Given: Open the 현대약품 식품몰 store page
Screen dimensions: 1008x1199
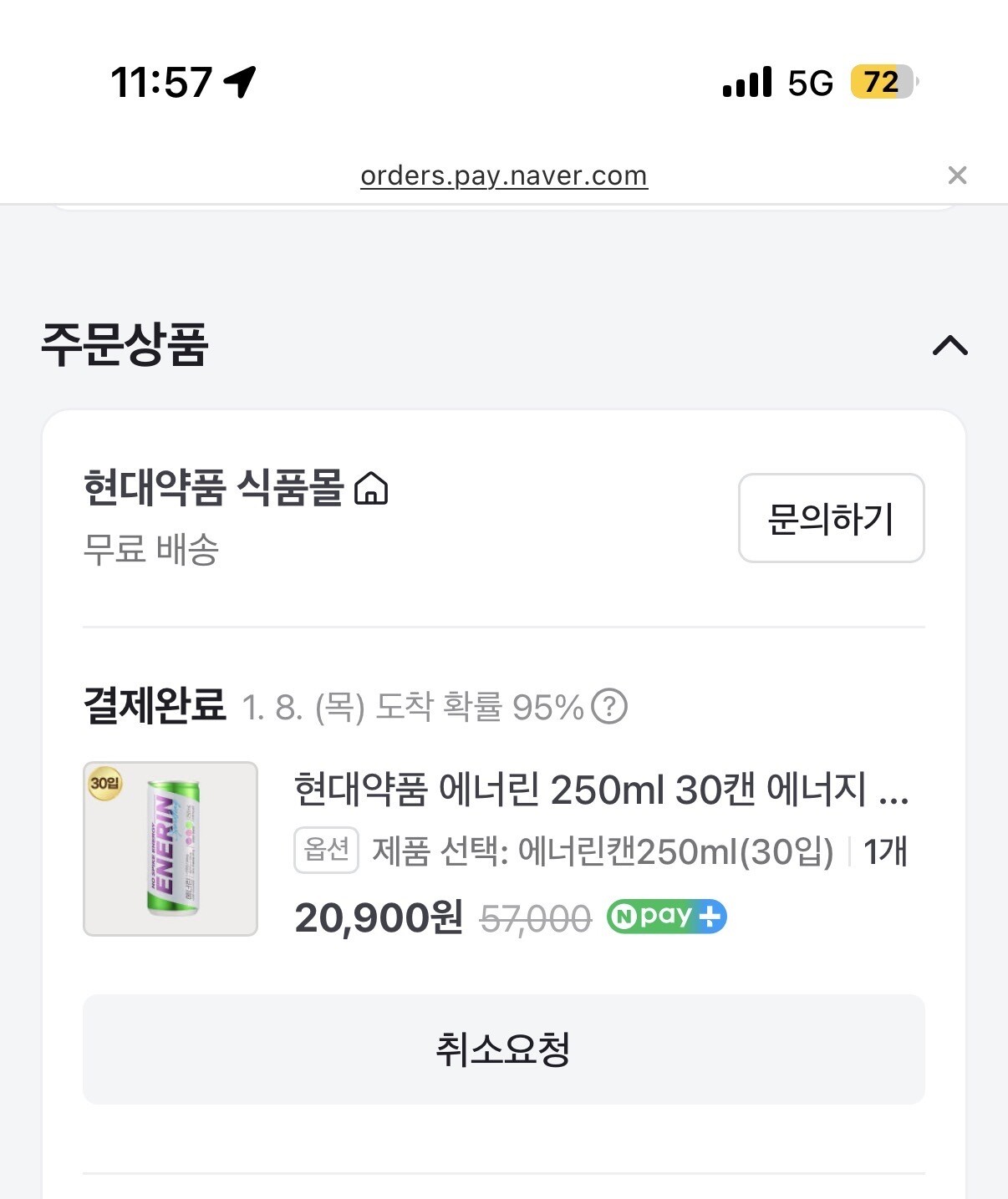Looking at the screenshot, I should pyautogui.click(x=236, y=488).
